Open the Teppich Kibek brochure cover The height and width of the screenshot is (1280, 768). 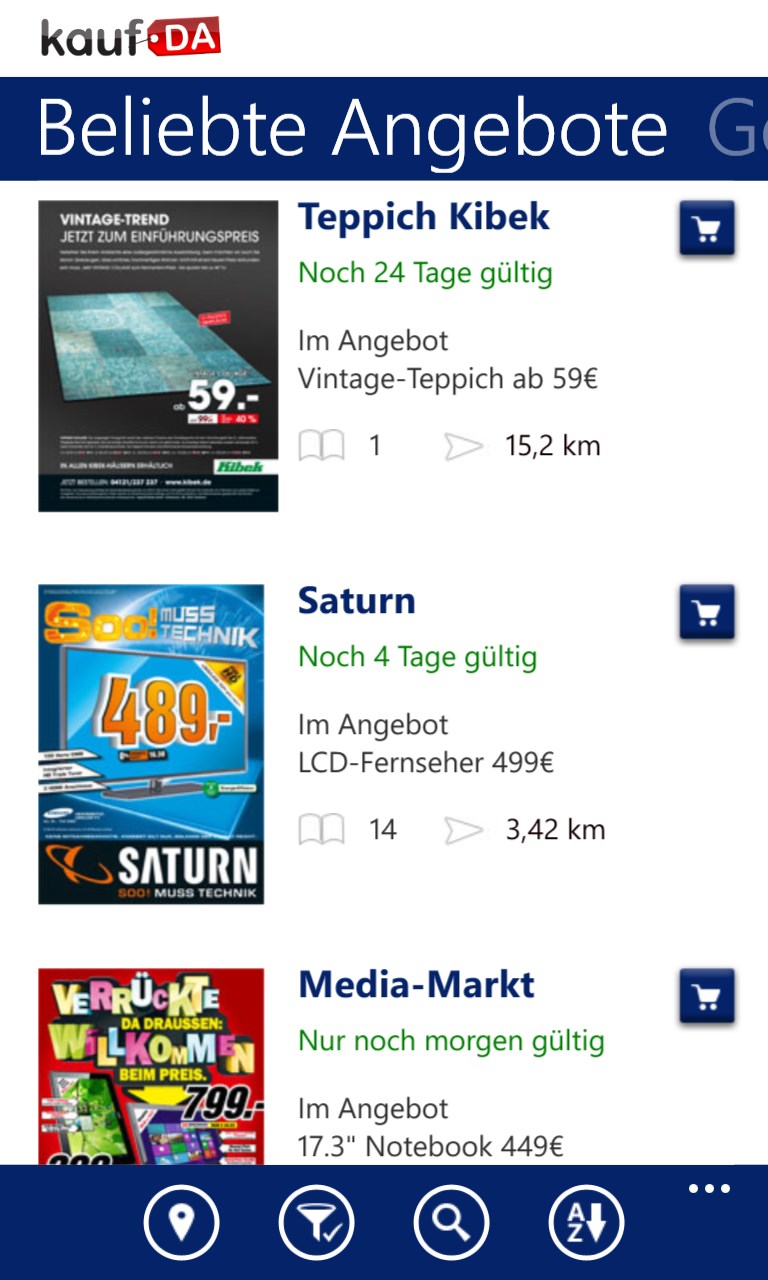tap(158, 356)
